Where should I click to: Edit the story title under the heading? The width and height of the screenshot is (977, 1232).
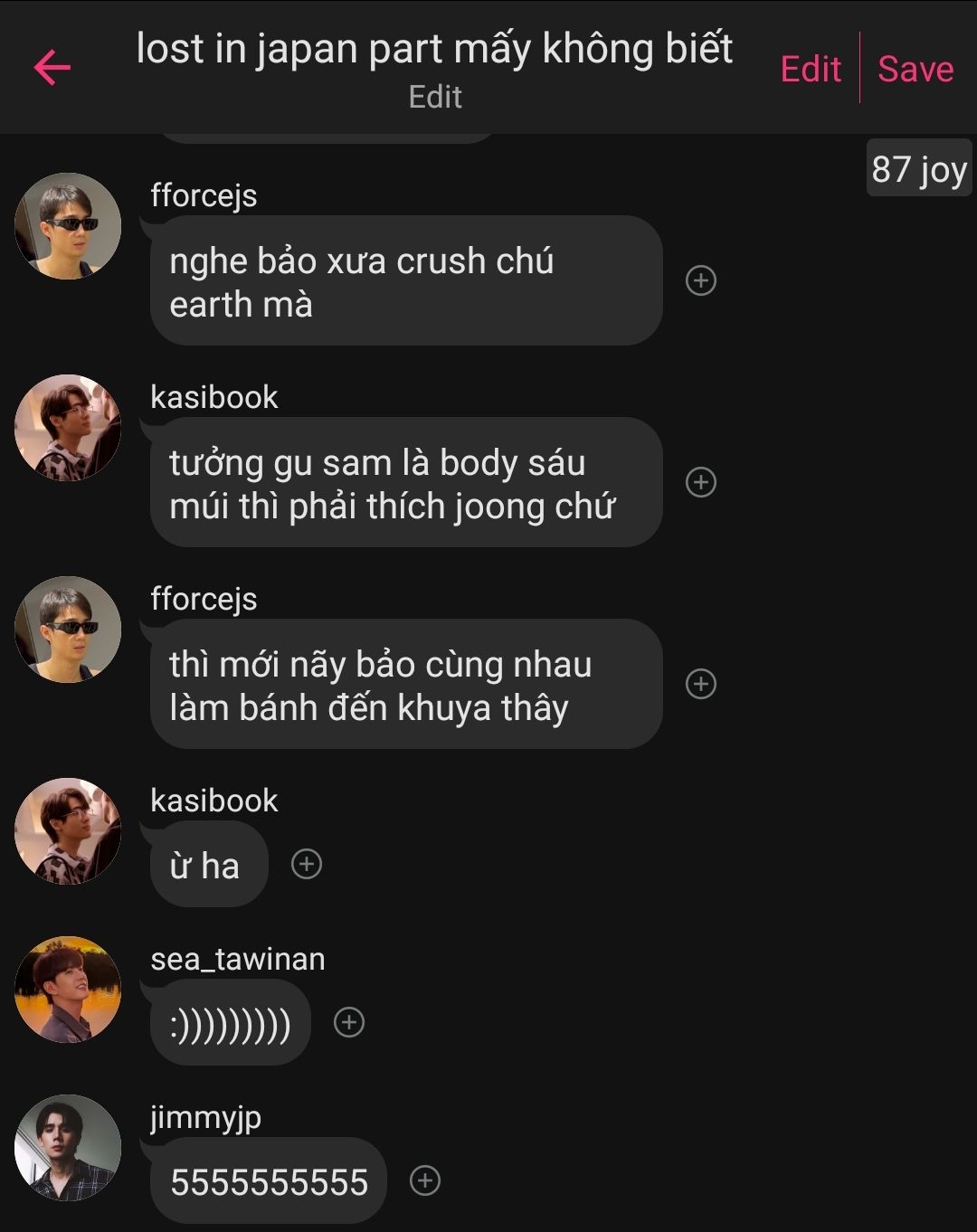tap(435, 97)
